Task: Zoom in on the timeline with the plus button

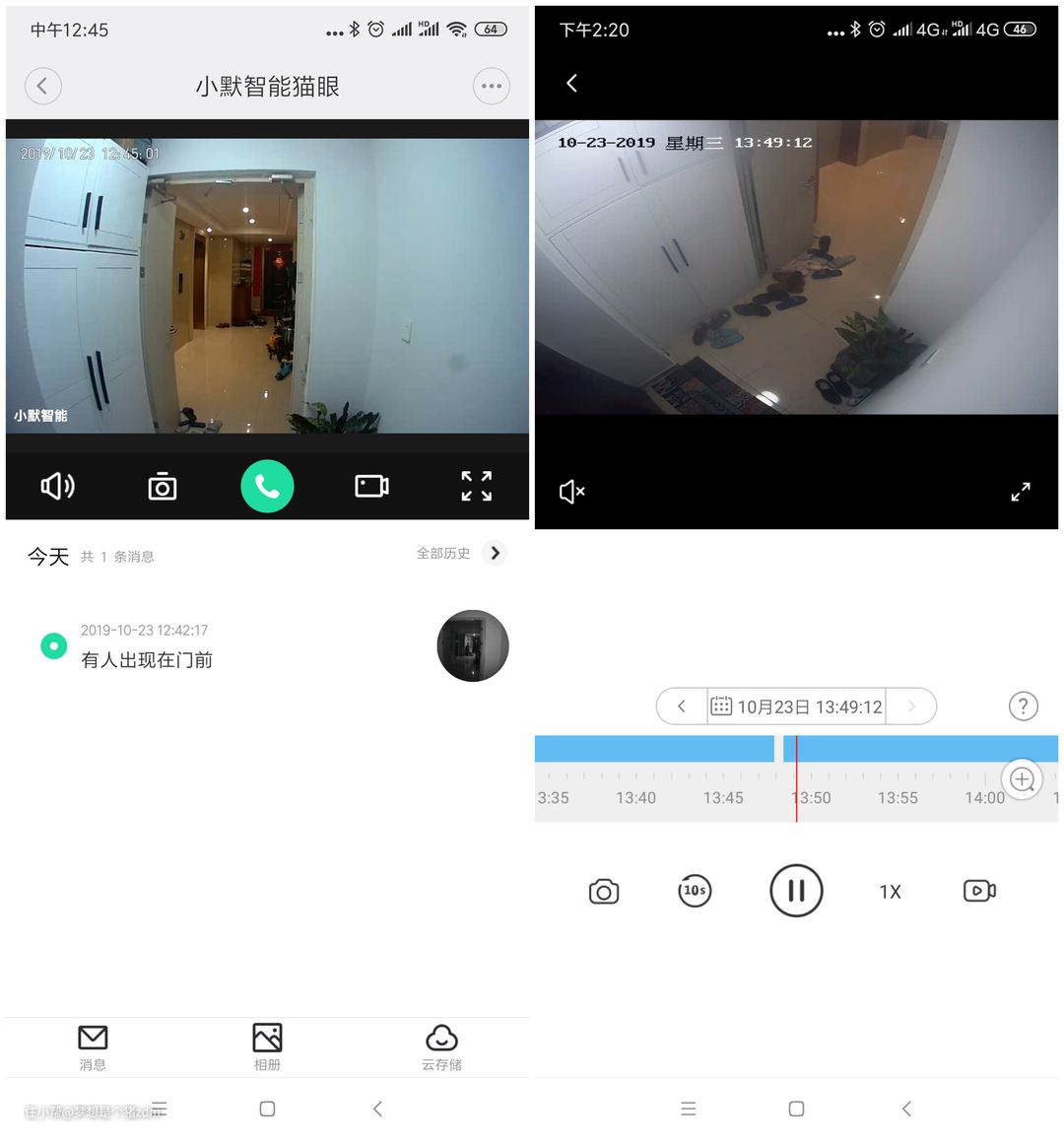Action: (x=1022, y=779)
